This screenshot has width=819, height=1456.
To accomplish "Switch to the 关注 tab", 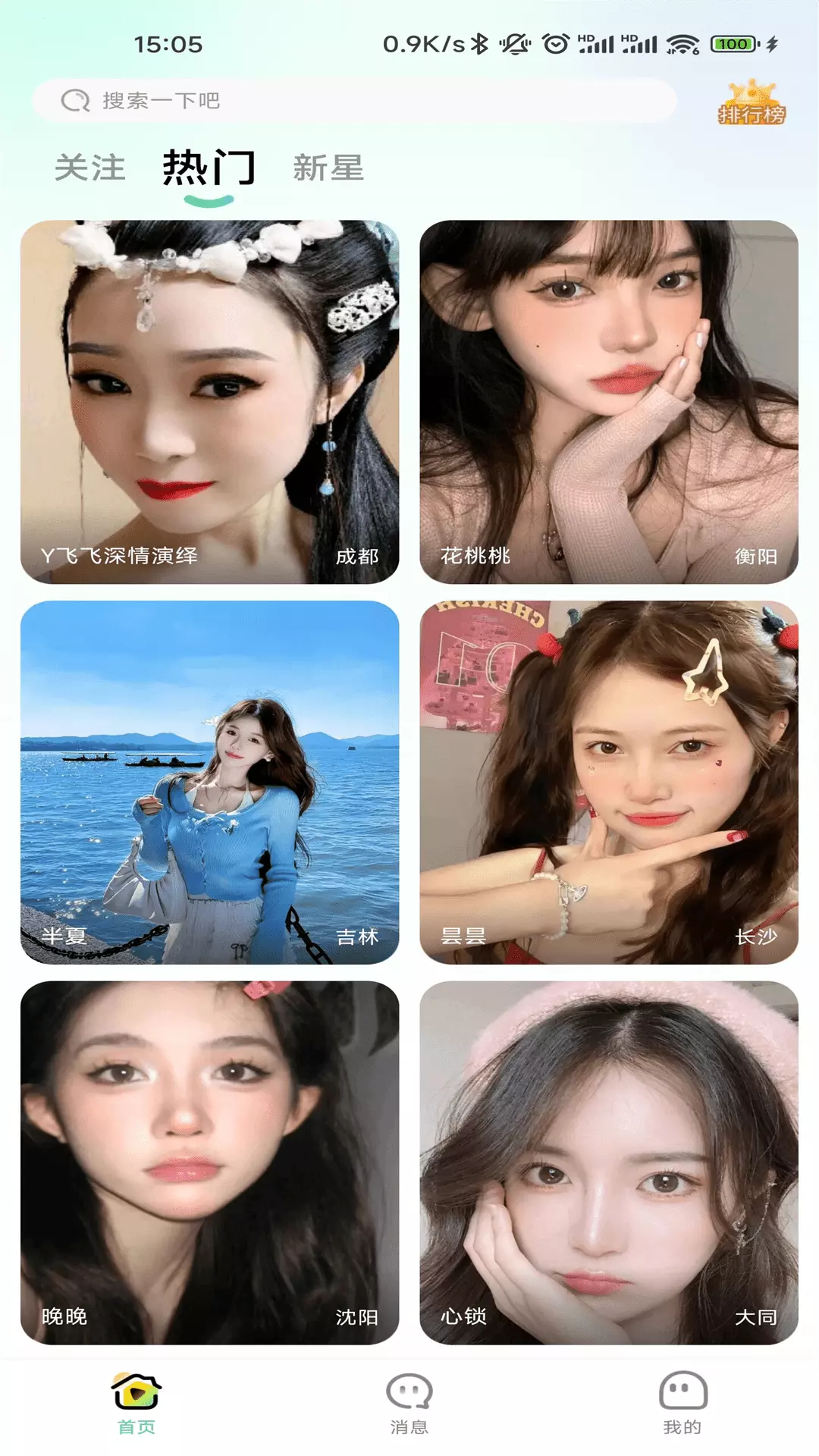I will coord(90,168).
